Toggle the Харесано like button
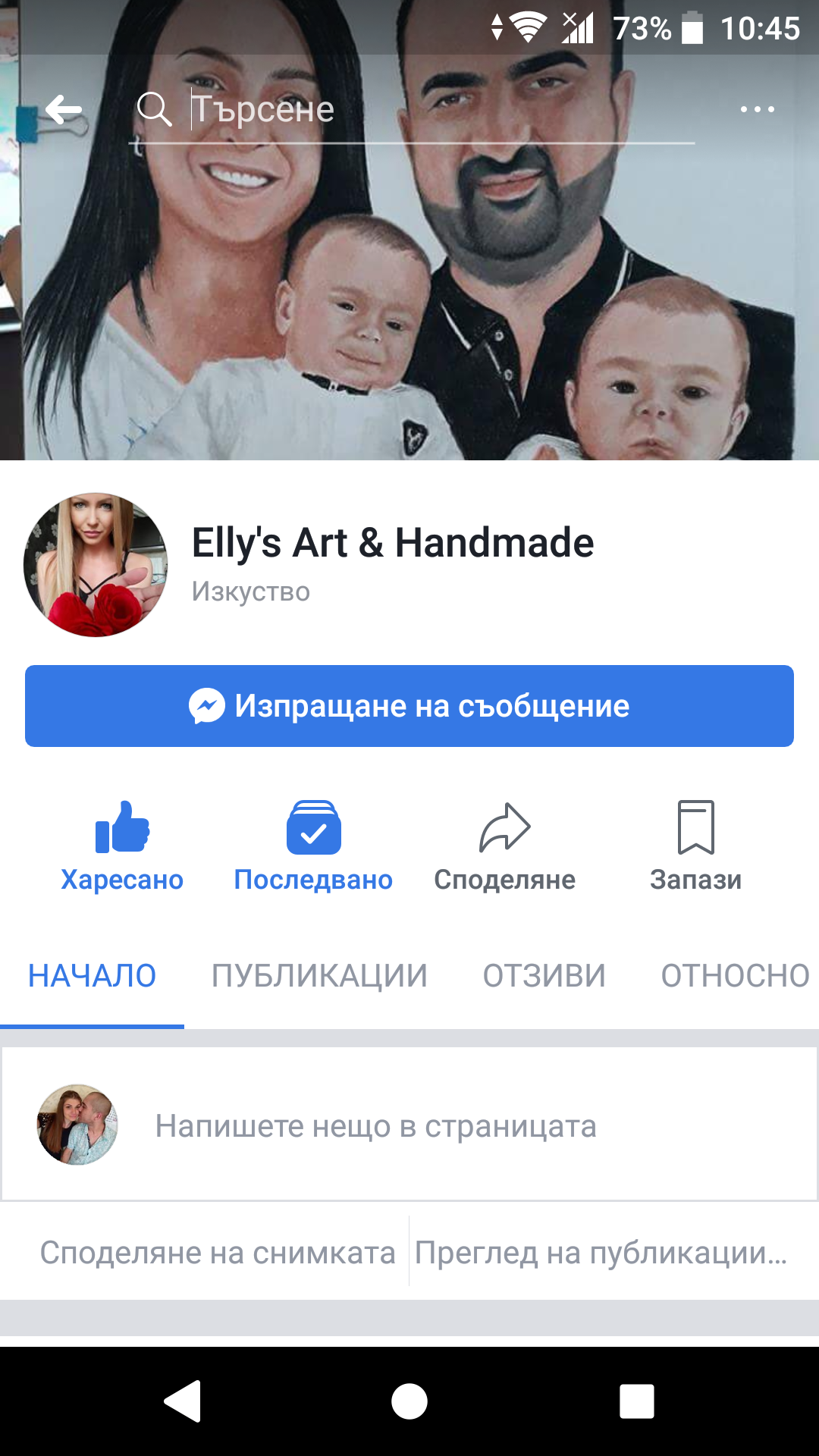This screenshot has width=819, height=1456. (122, 847)
